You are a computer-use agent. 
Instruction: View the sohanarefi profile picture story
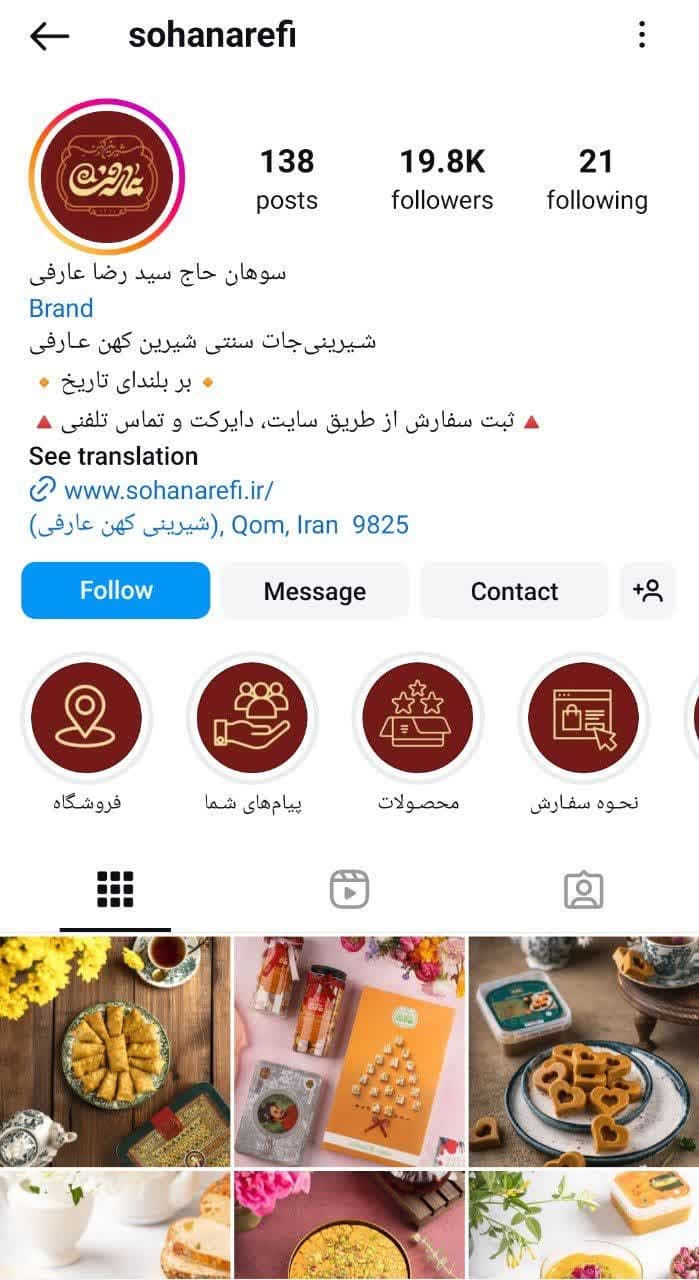107,177
